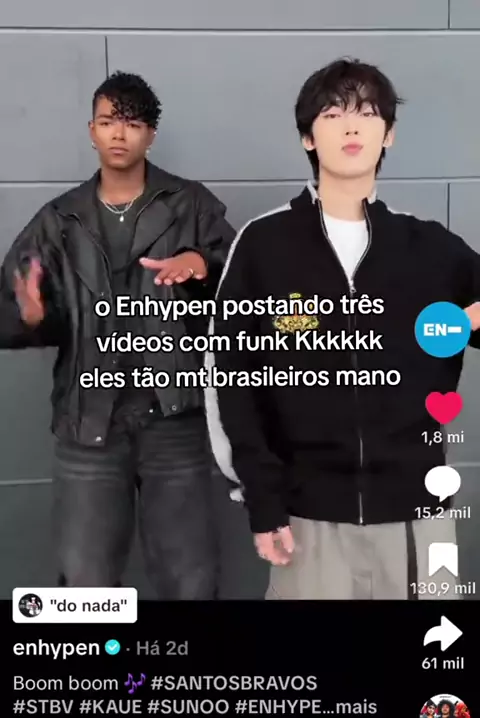
Task: Save the video with the bookmark icon
Action: 443,560
